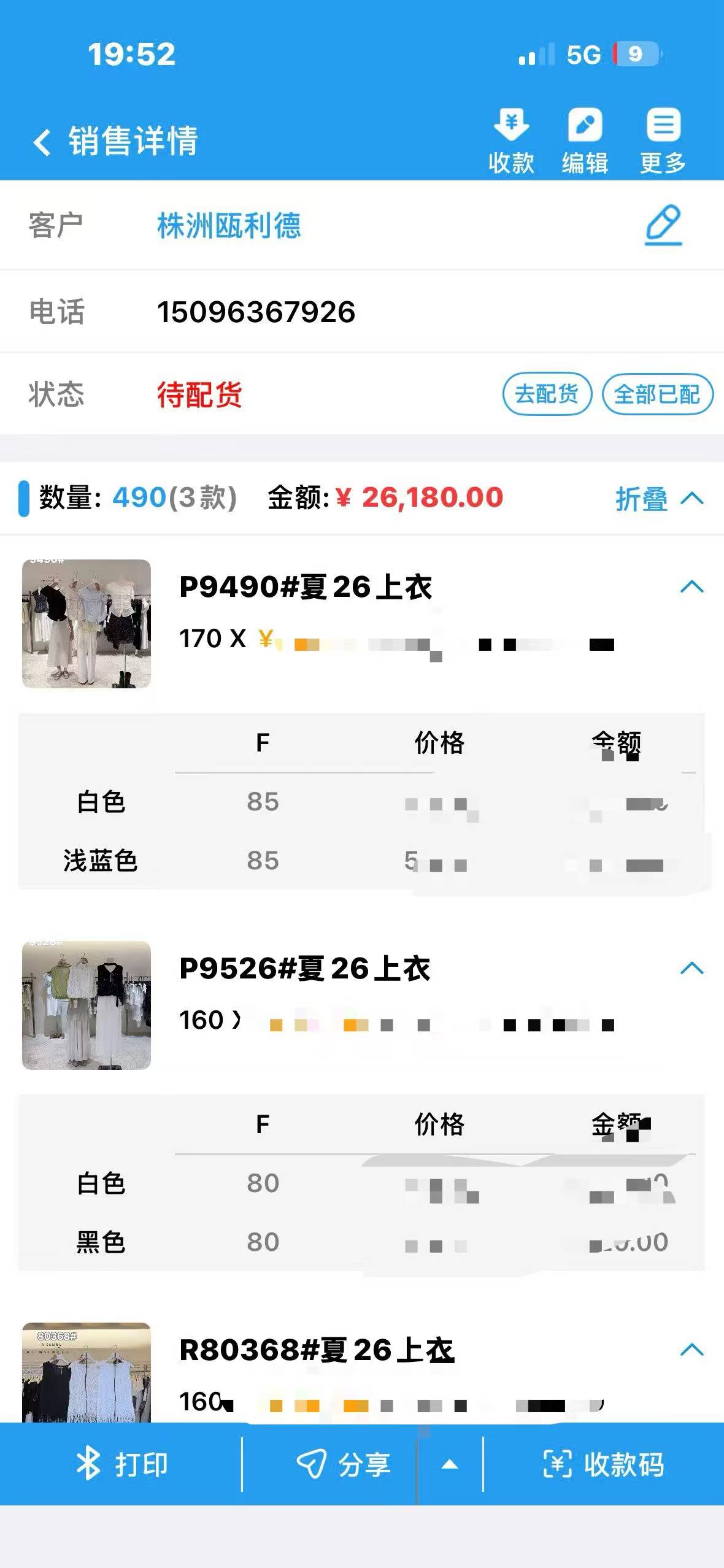Open 收款 in the top bar

pyautogui.click(x=511, y=140)
